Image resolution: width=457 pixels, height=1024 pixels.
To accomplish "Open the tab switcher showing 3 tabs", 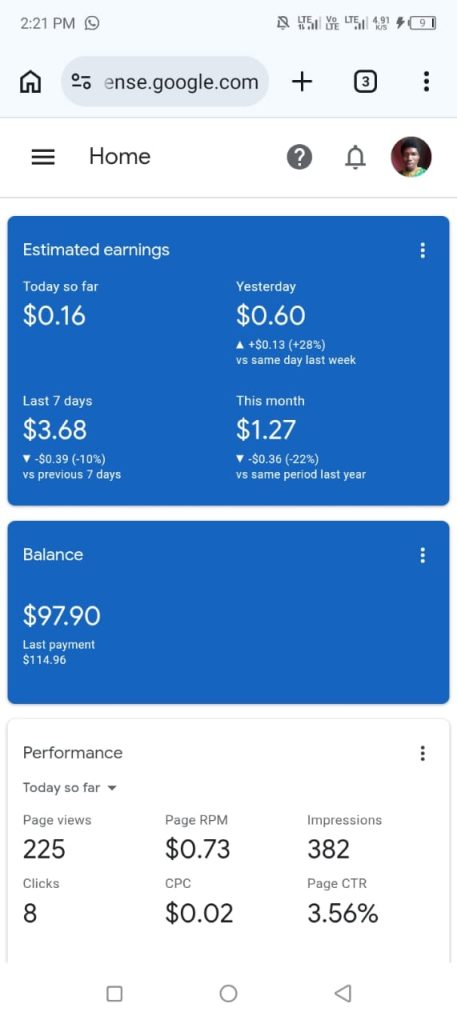I will click(365, 82).
